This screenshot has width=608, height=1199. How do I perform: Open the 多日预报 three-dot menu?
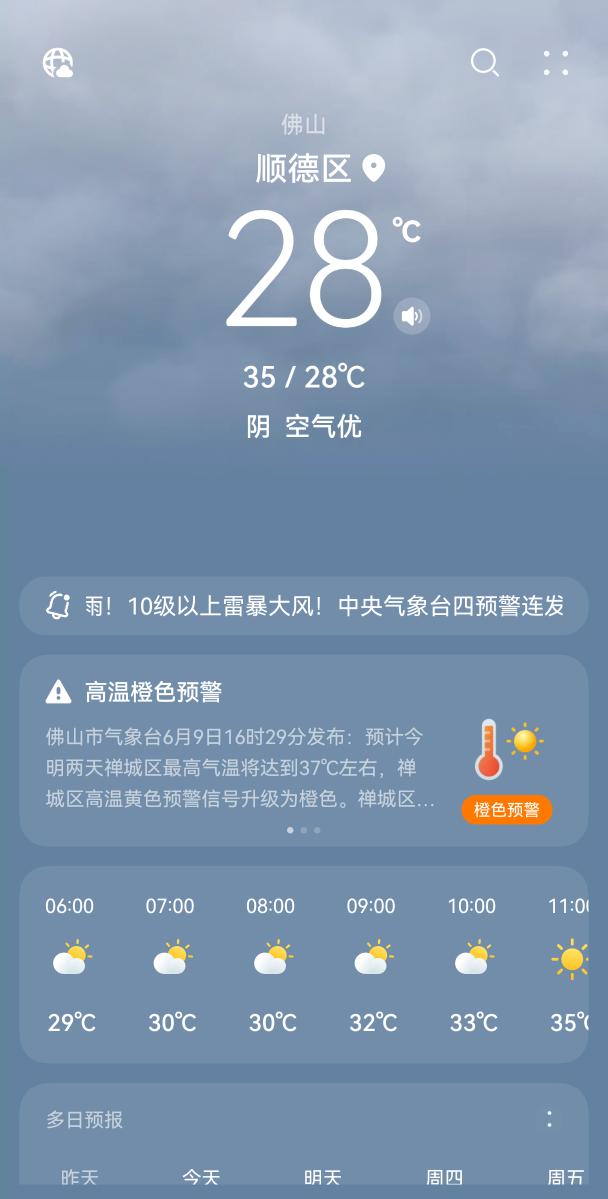[x=549, y=1119]
